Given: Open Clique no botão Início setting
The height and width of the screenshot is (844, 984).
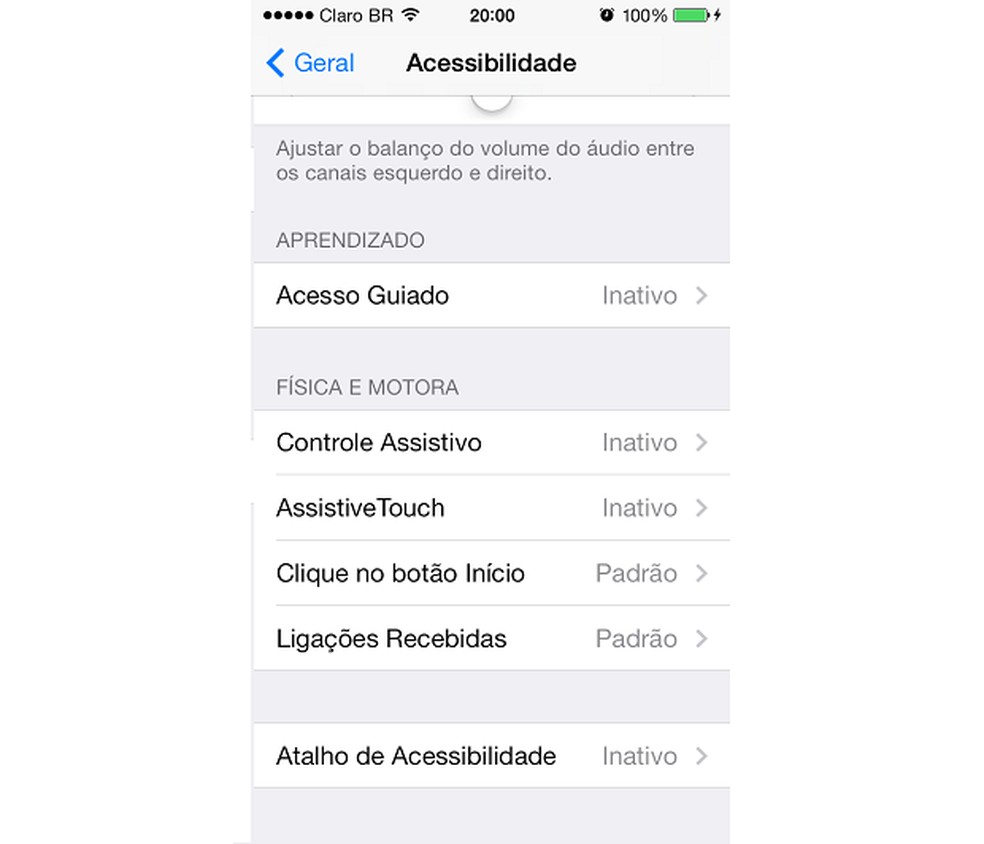Looking at the screenshot, I should click(490, 574).
